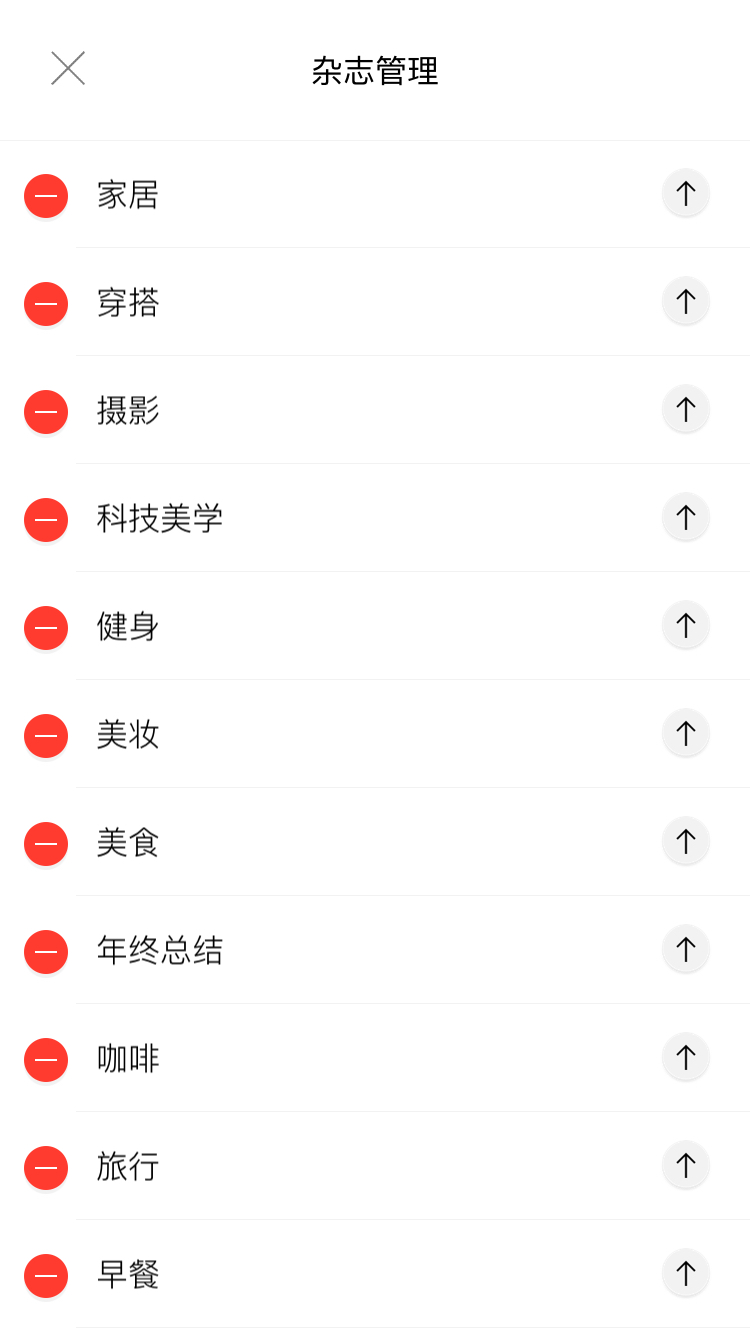Move 美食 up with its arrow
Image resolution: width=750 pixels, height=1334 pixels.
pos(686,841)
